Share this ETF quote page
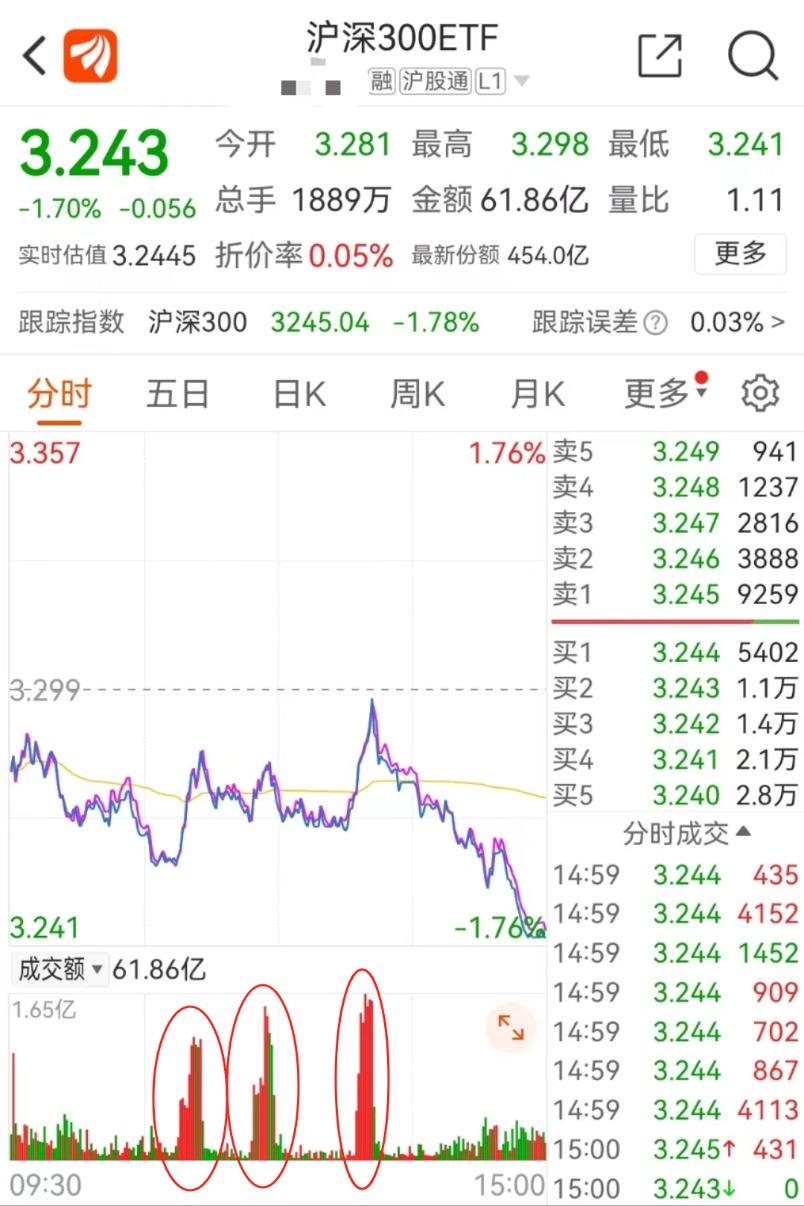The width and height of the screenshot is (804, 1206). click(660, 55)
